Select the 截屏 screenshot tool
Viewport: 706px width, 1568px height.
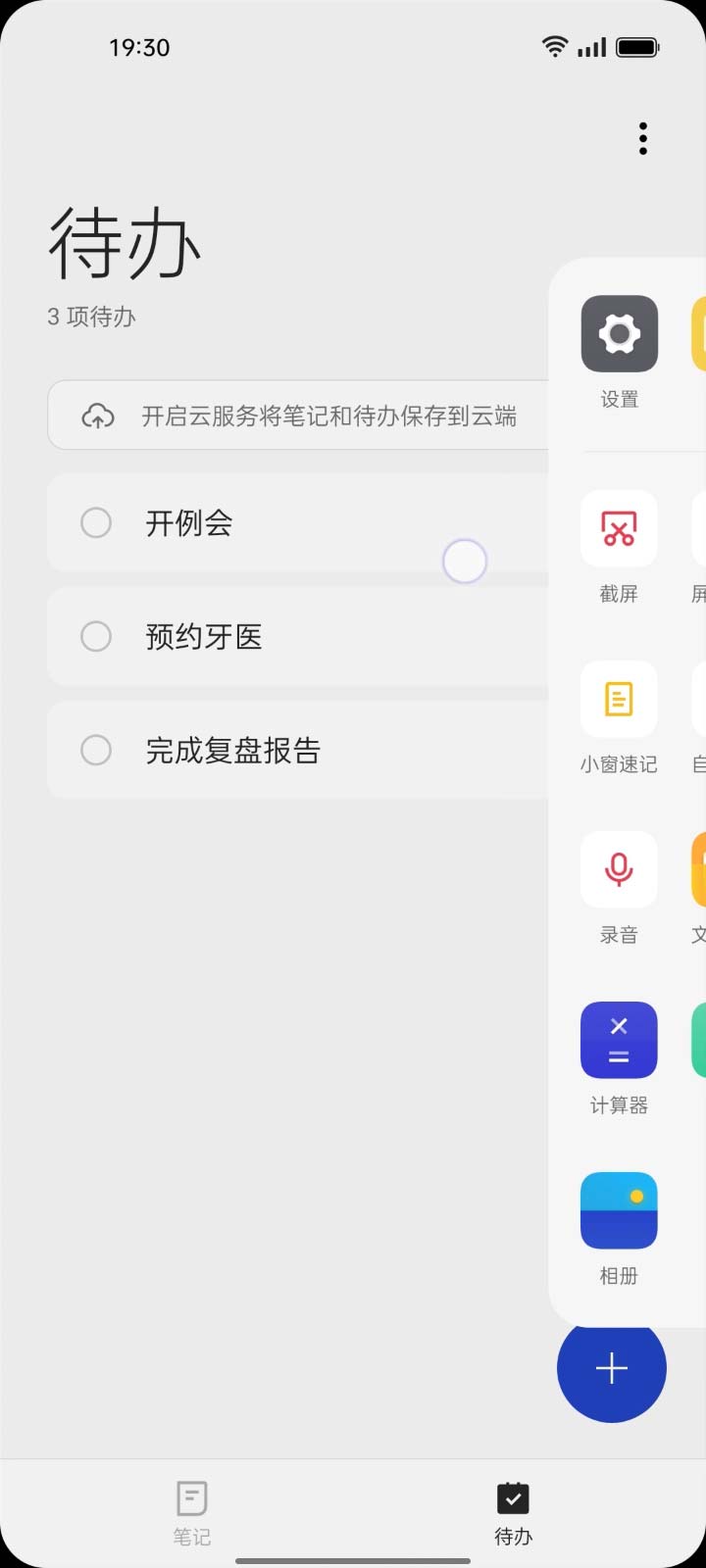tap(619, 529)
